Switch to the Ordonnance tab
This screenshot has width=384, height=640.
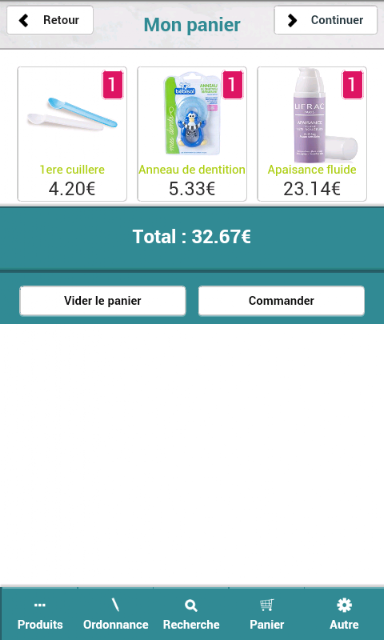(115, 614)
